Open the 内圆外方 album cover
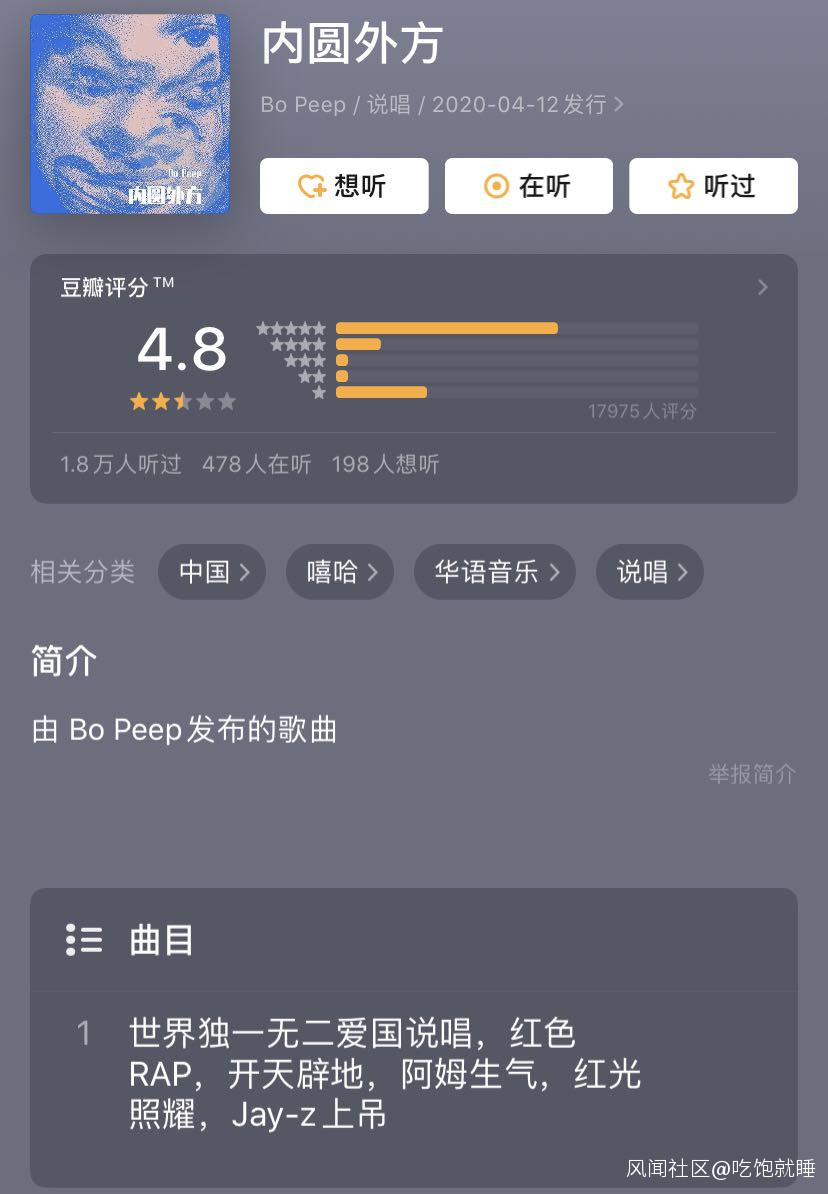Screen dimensions: 828x1194 (130, 113)
